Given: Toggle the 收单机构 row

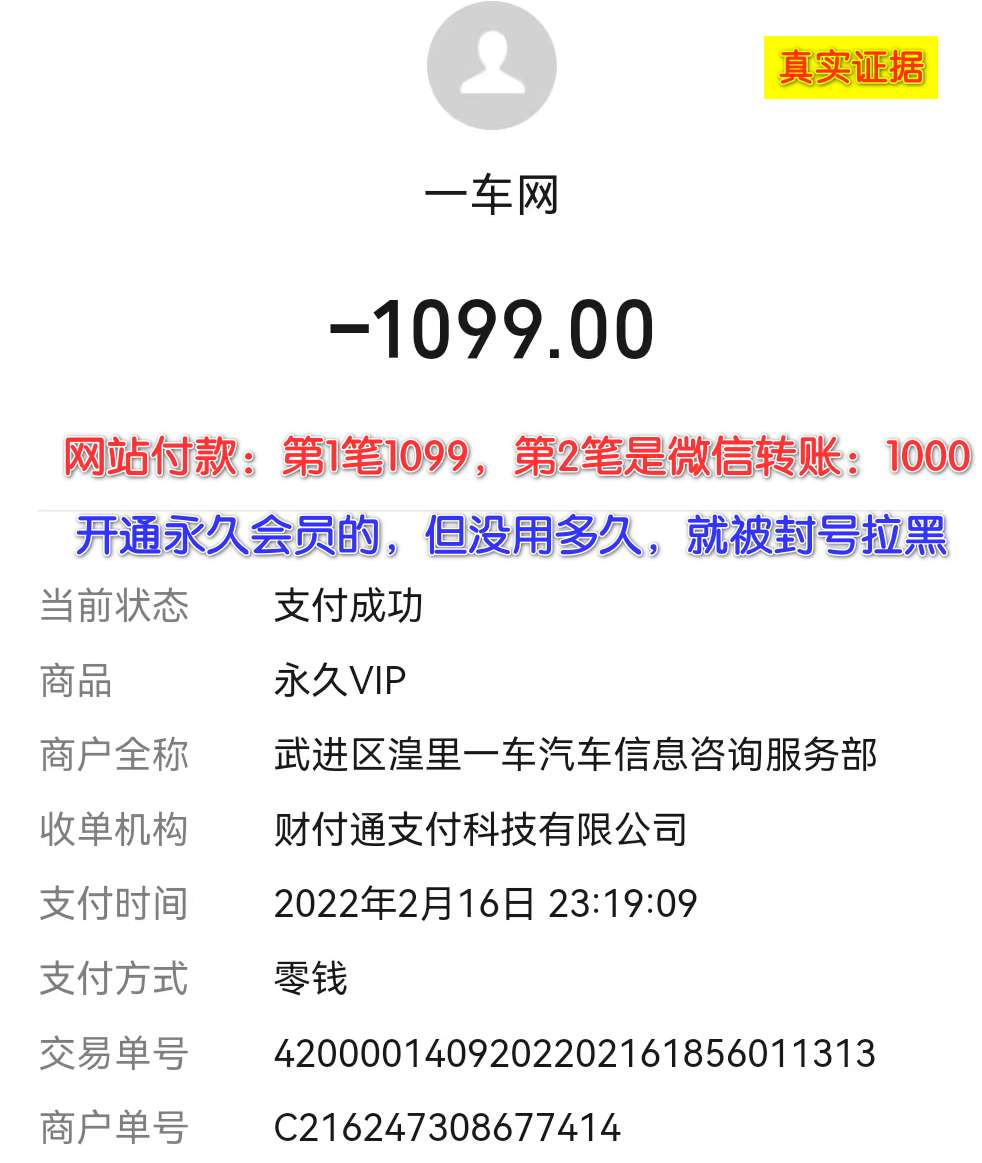Looking at the screenshot, I should click(x=113, y=829).
